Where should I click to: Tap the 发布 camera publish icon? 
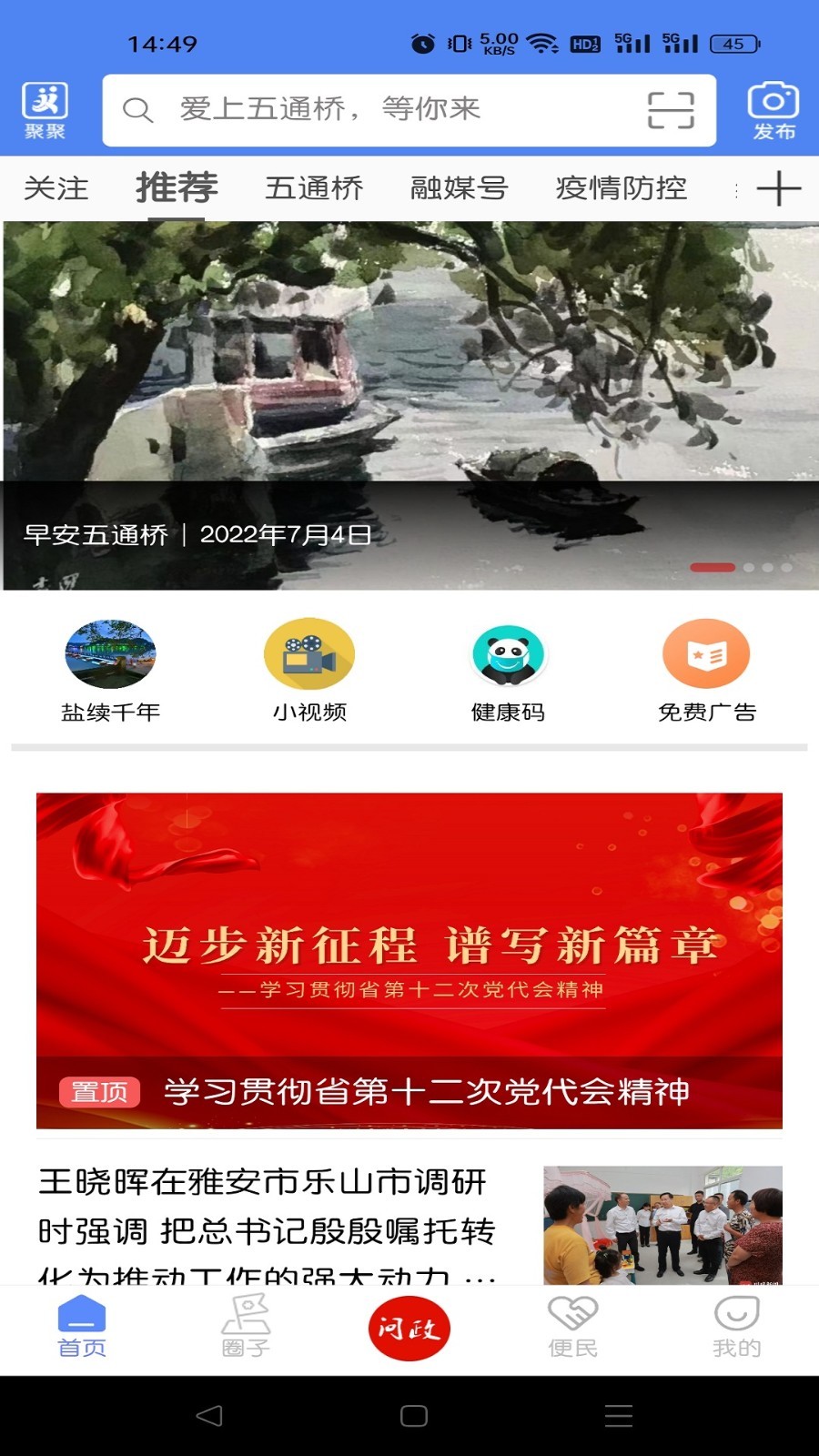(774, 109)
